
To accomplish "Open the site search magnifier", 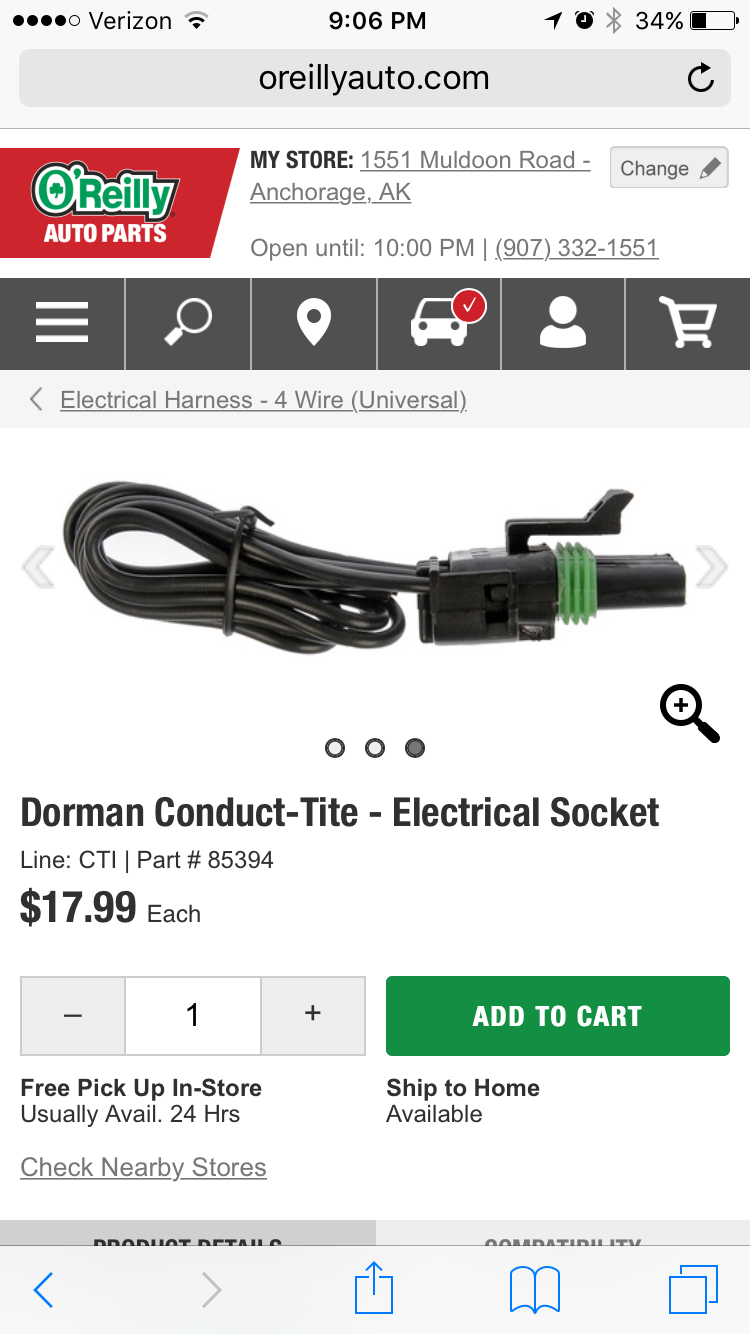I will 188,324.
